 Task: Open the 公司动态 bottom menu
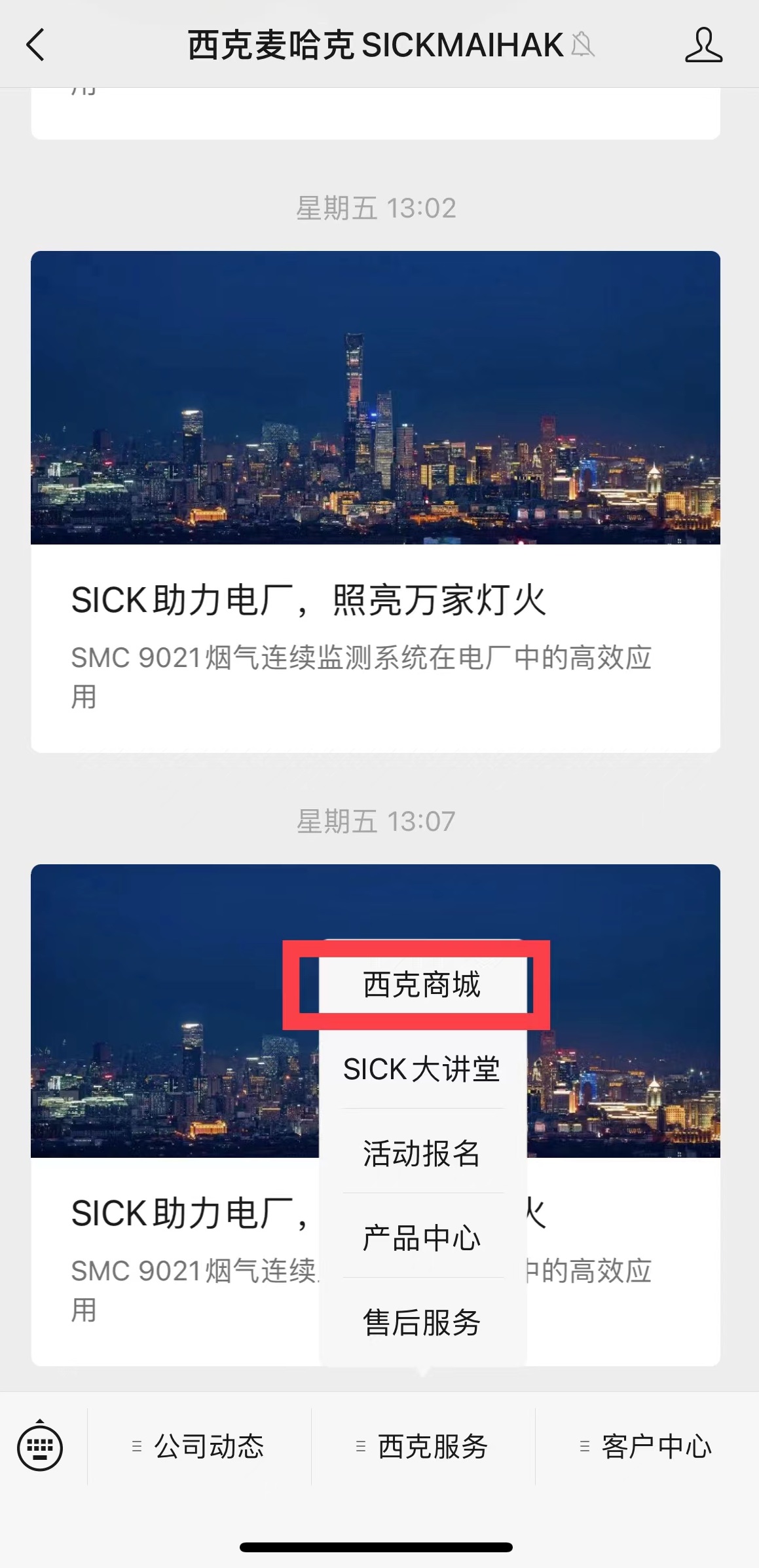pos(199,1446)
